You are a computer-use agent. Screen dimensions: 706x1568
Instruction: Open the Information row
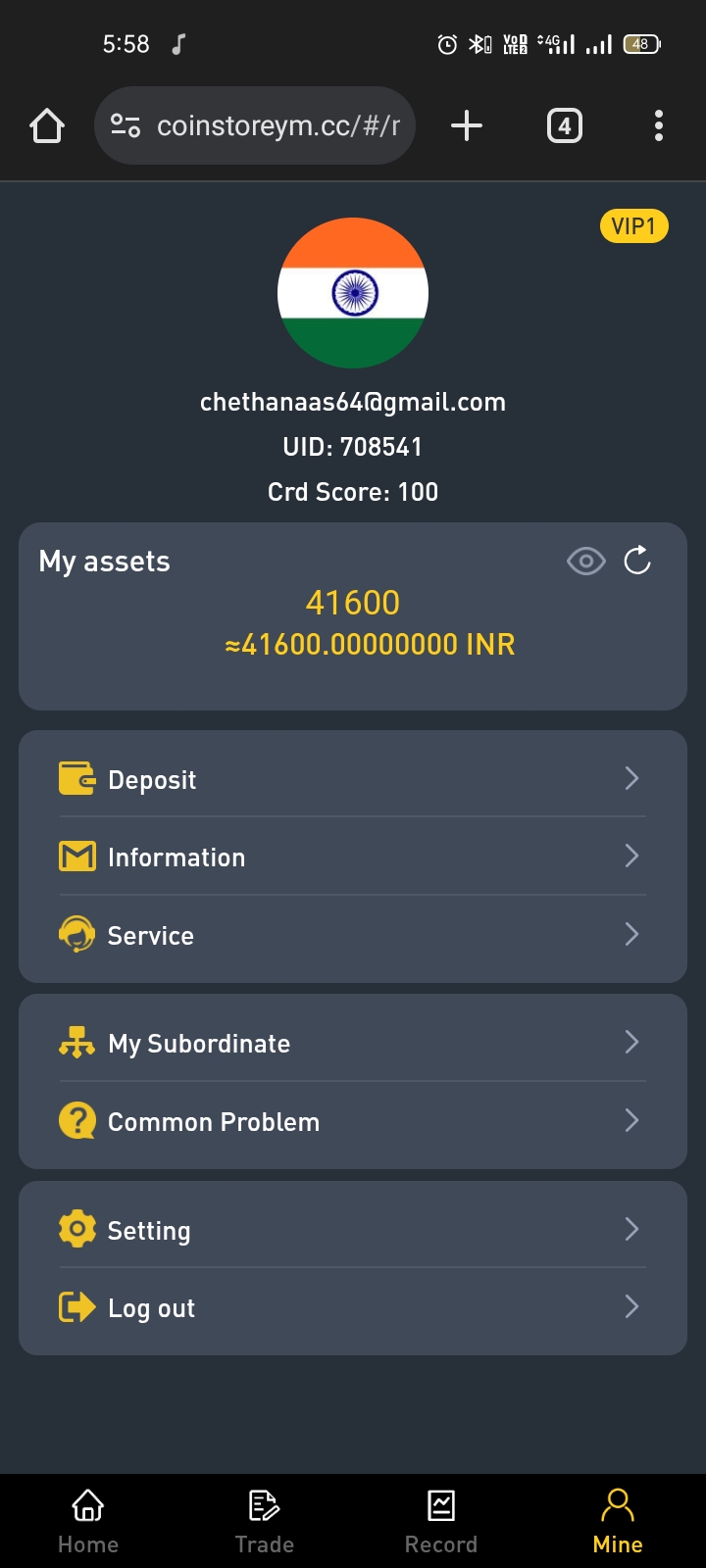click(353, 857)
